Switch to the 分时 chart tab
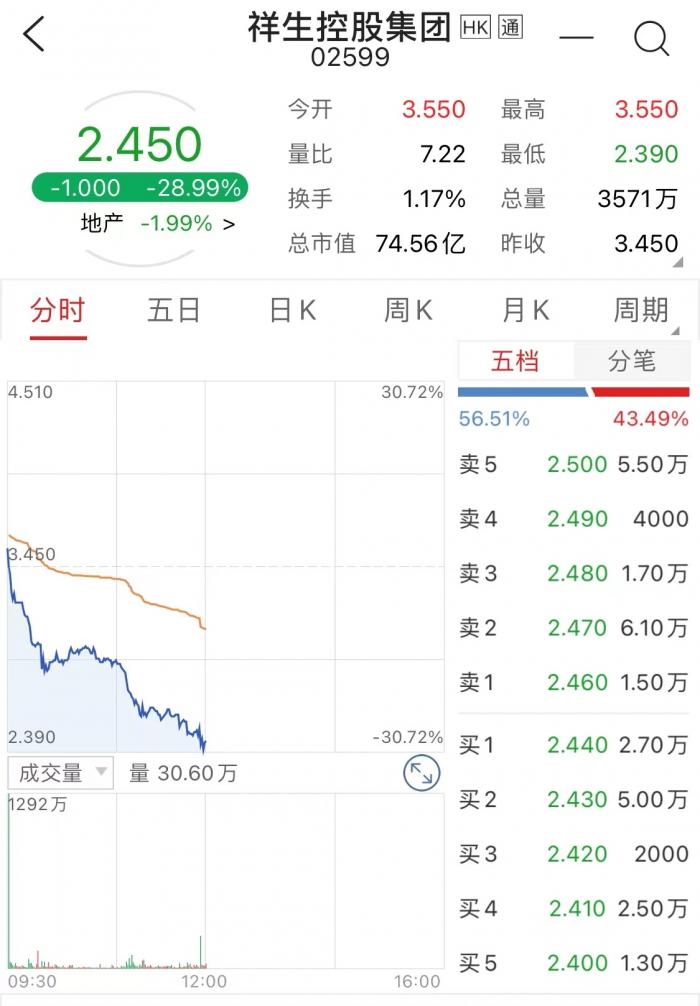The width and height of the screenshot is (700, 1006). pyautogui.click(x=58, y=311)
